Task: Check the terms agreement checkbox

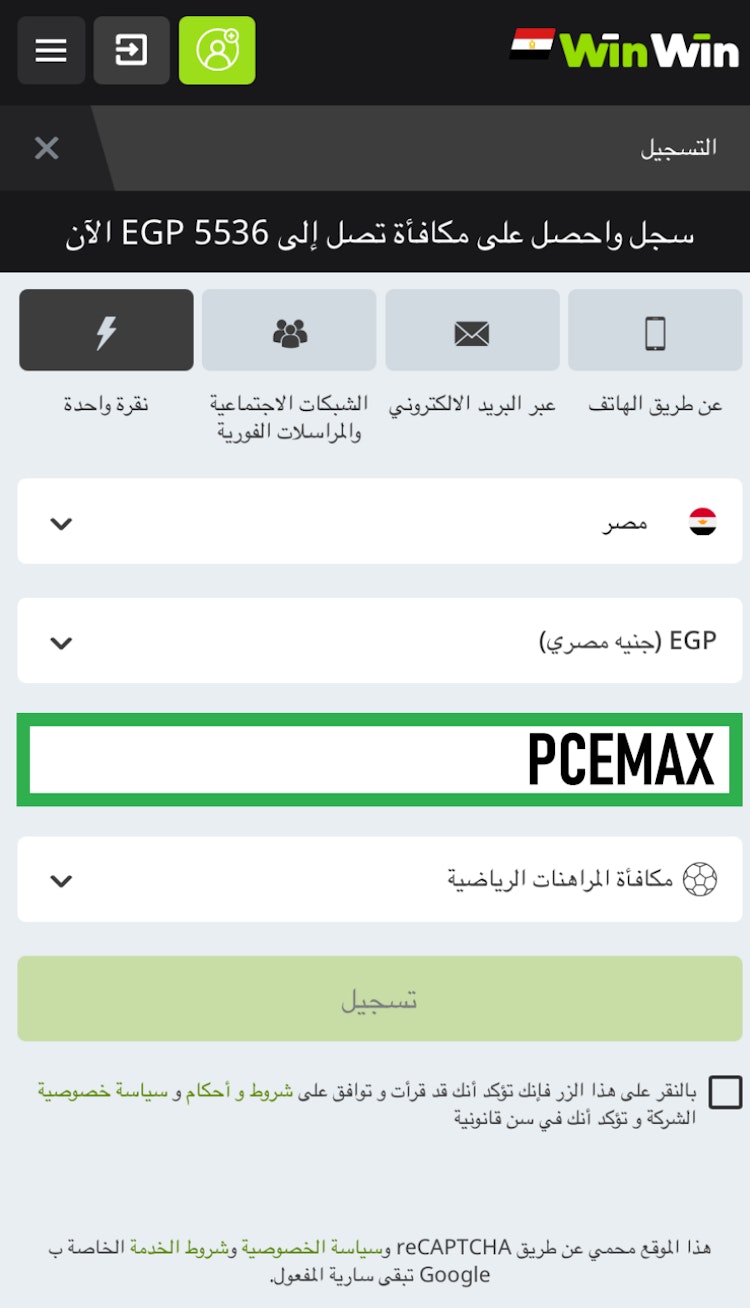Action: click(725, 1092)
